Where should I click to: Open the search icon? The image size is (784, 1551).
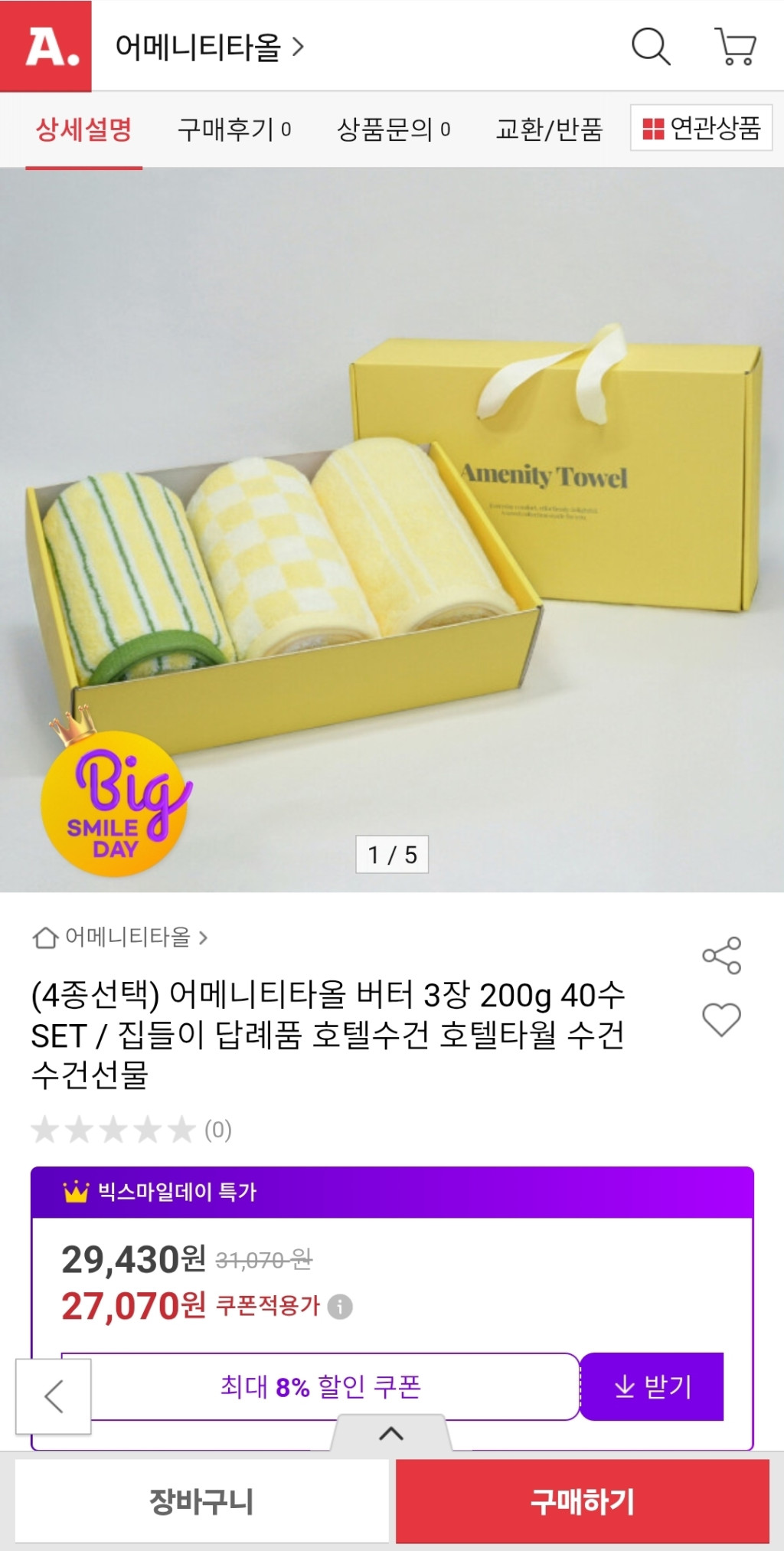(x=650, y=47)
